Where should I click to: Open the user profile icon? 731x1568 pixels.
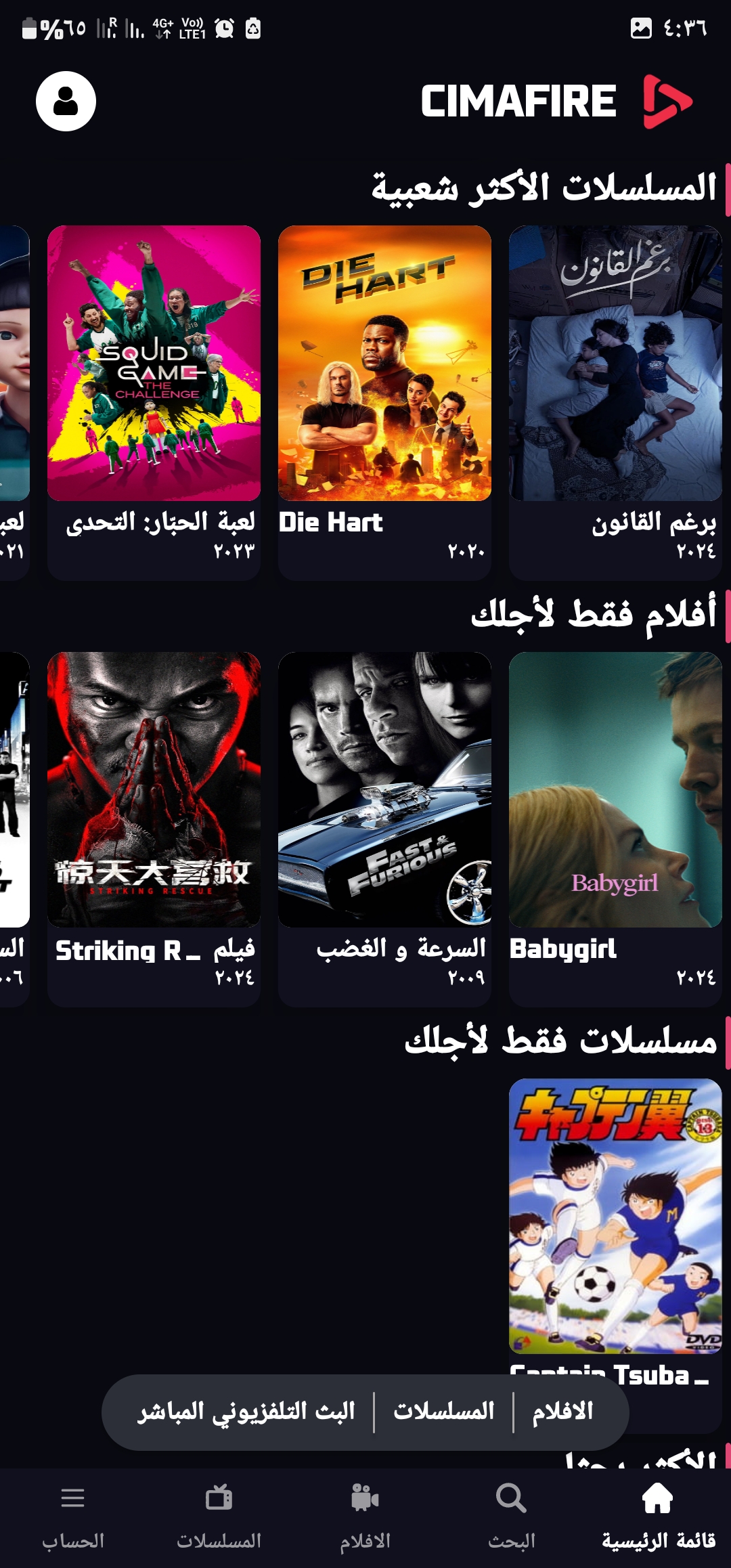click(x=66, y=102)
